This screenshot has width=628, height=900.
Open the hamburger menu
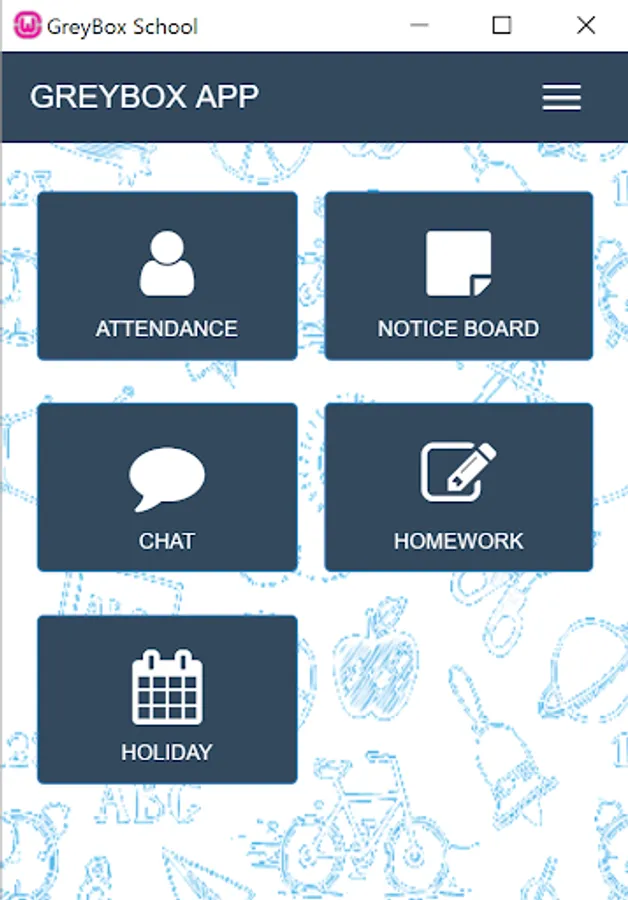pyautogui.click(x=561, y=97)
